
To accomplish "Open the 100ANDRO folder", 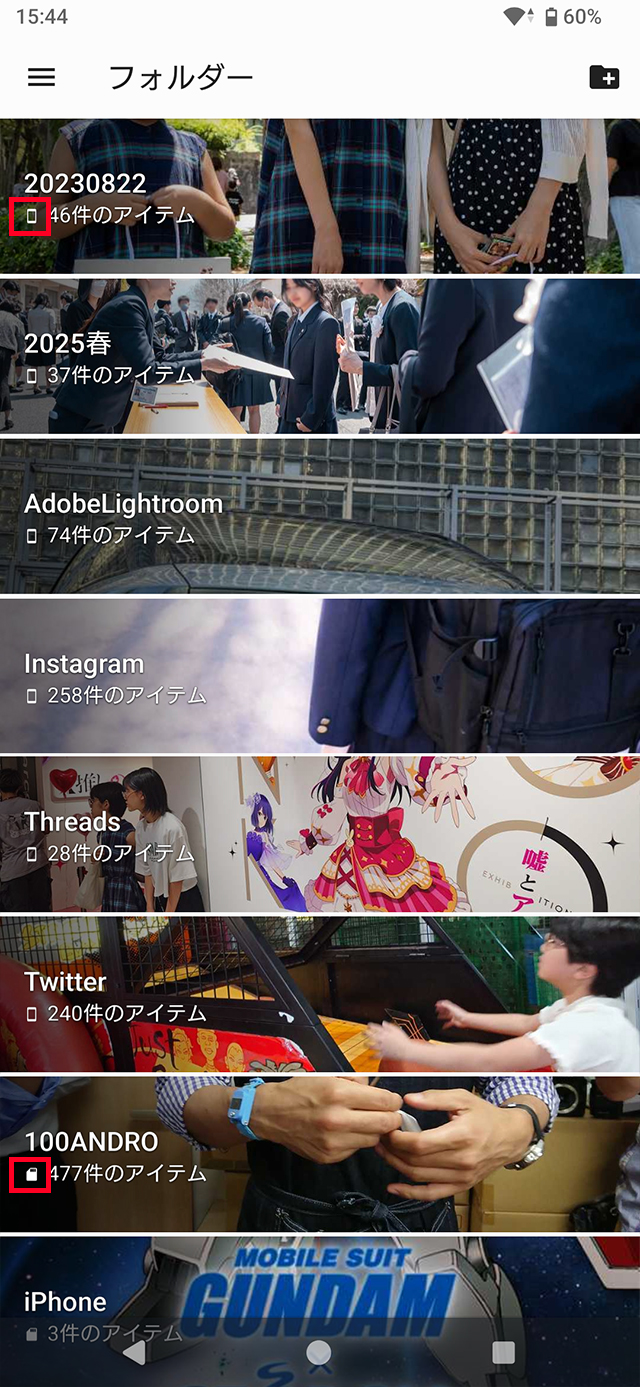I will click(x=320, y=1154).
